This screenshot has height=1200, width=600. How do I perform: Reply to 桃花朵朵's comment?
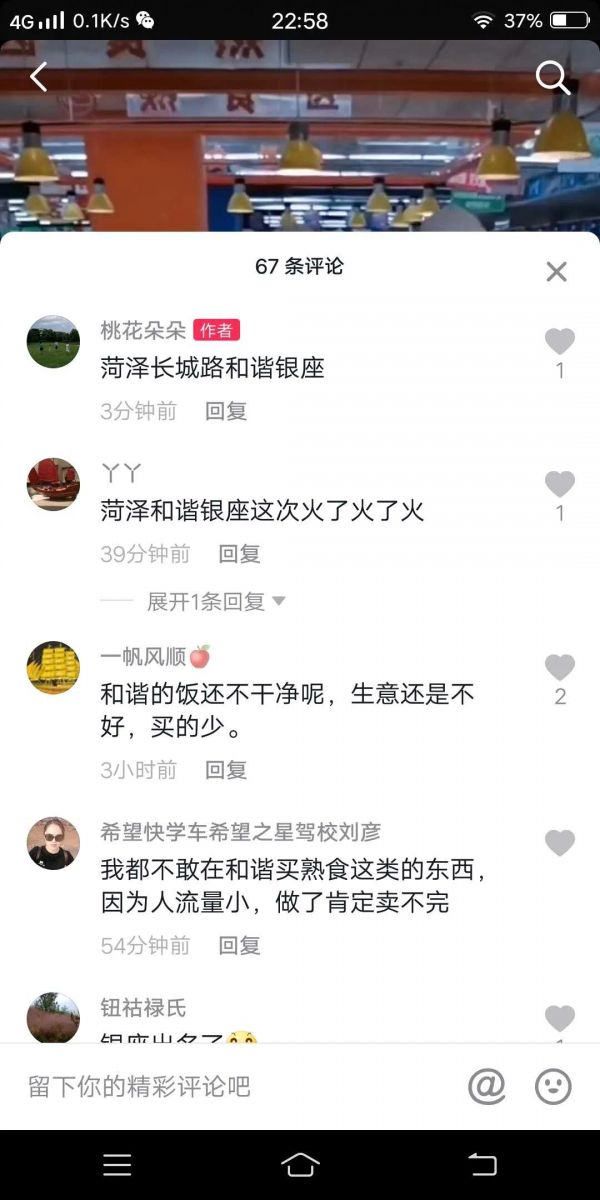coord(226,411)
